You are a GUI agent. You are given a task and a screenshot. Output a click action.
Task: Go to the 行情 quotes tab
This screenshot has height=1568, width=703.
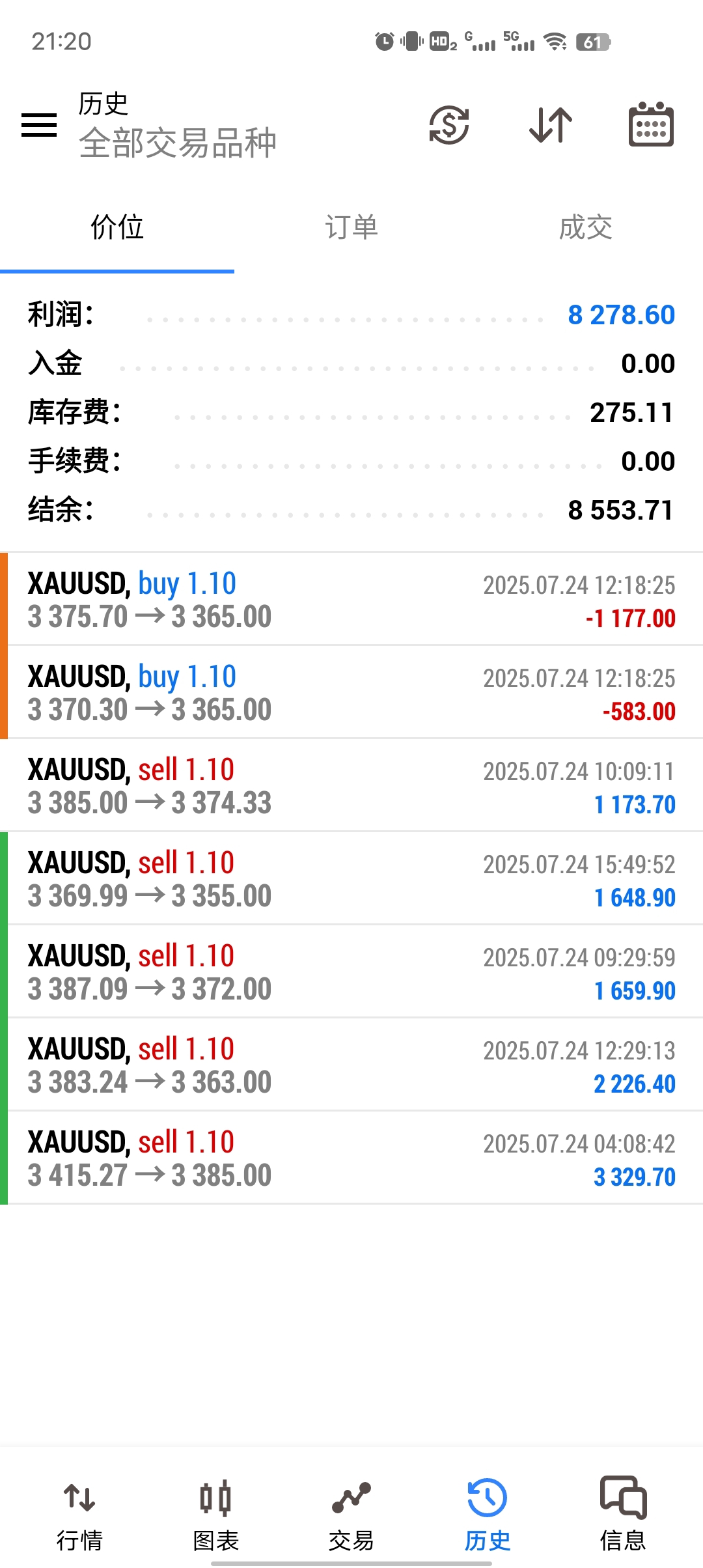(x=79, y=1515)
